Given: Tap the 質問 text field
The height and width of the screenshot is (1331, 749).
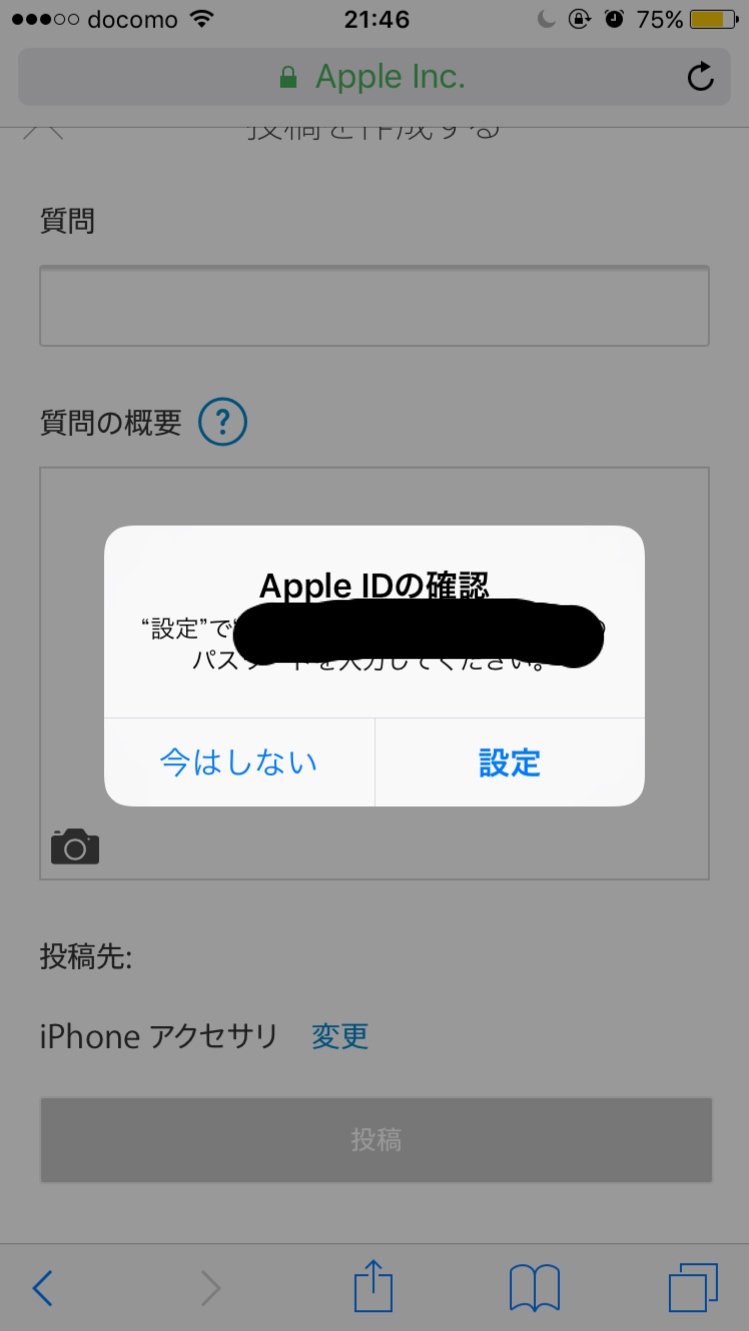Looking at the screenshot, I should [x=374, y=306].
